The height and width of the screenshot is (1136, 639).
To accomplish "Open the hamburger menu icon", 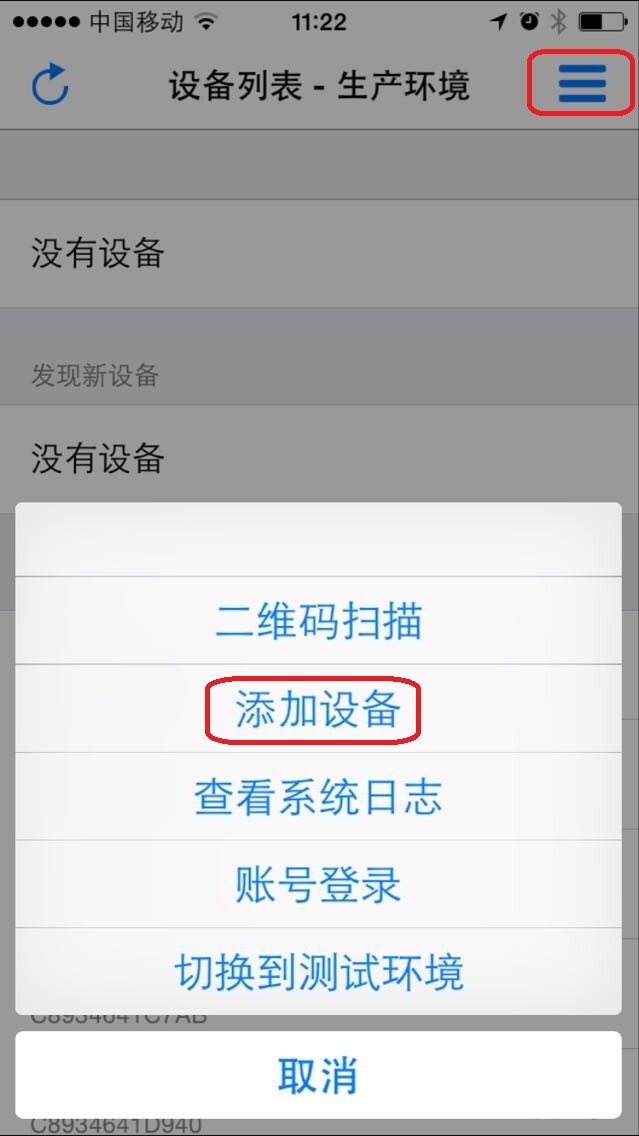I will point(582,83).
